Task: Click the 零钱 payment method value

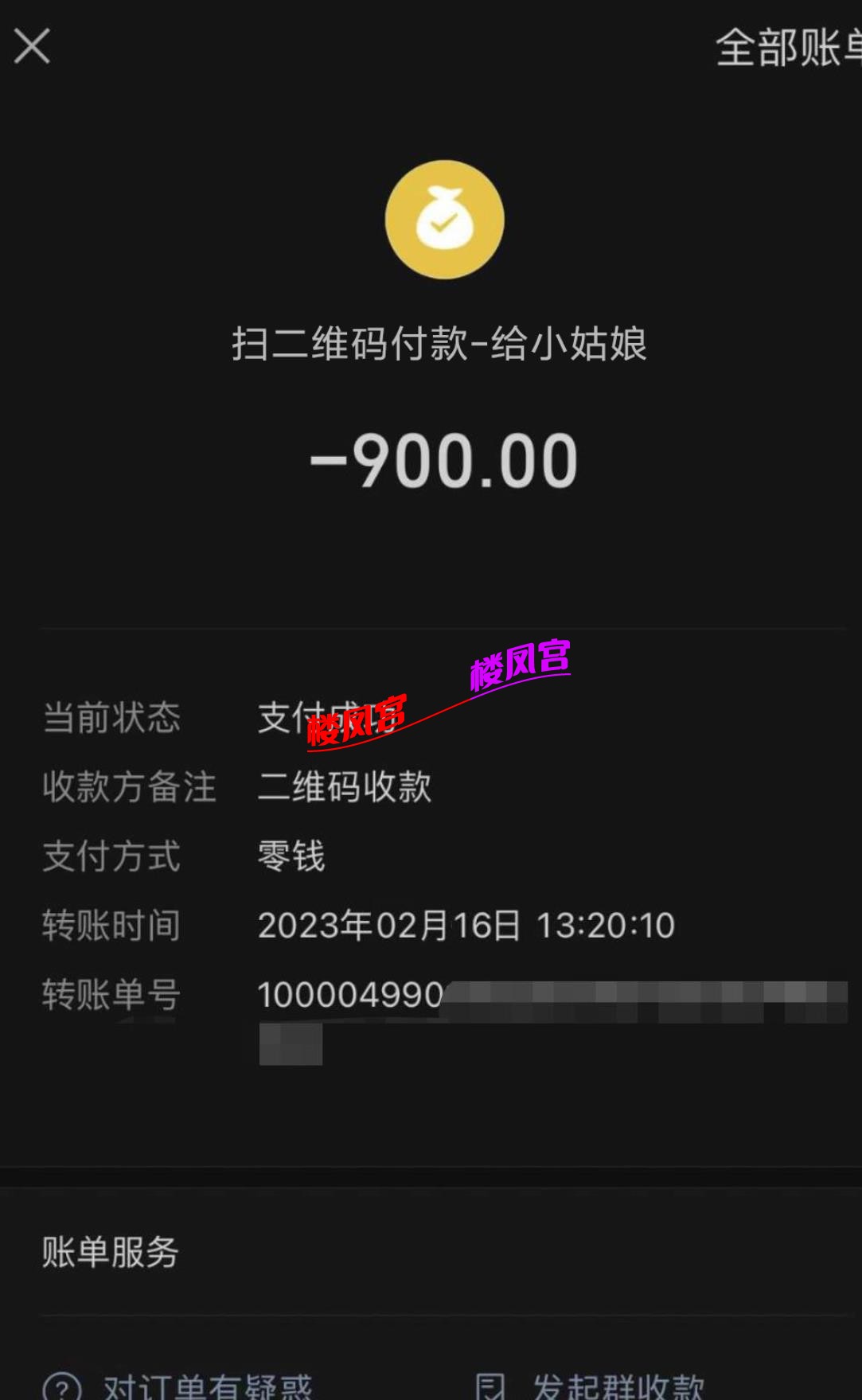Action: point(289,857)
